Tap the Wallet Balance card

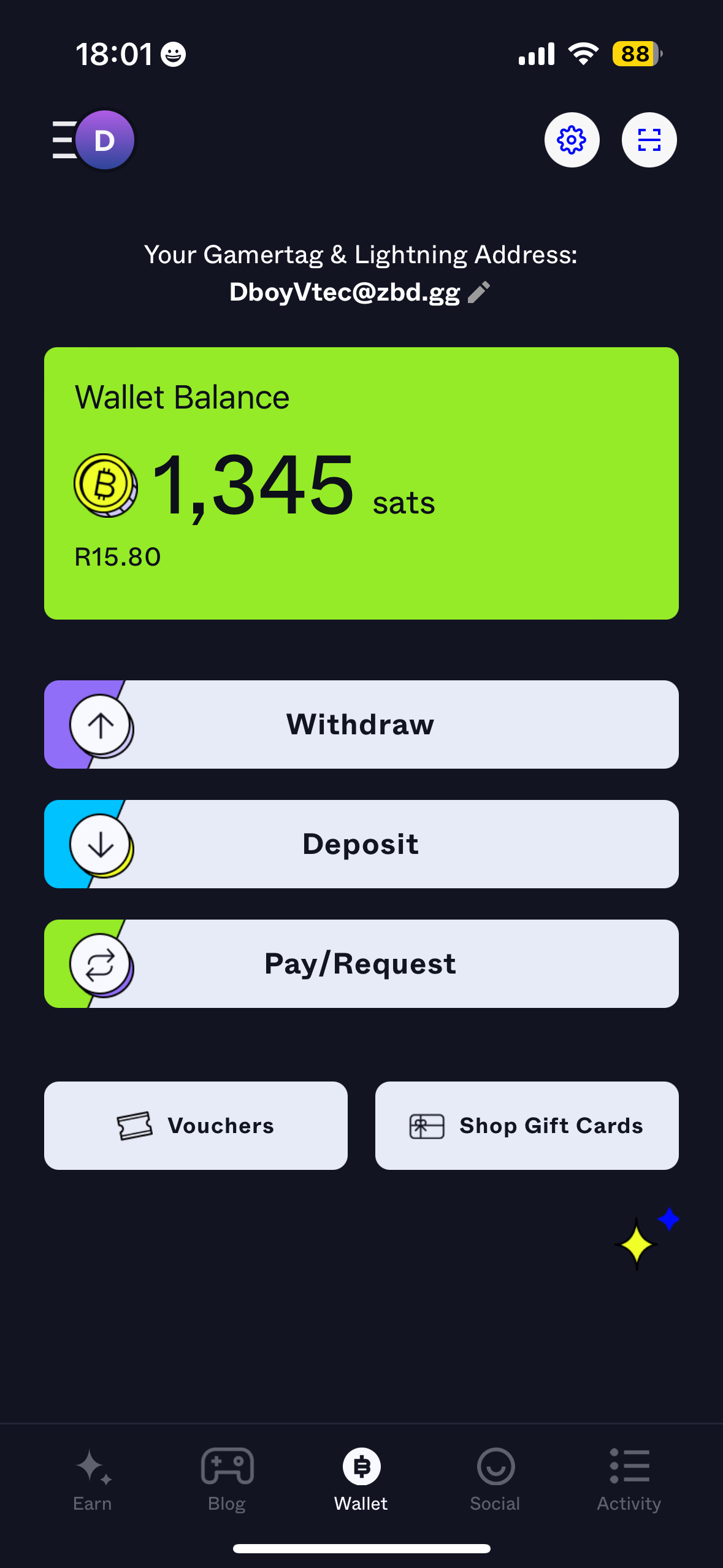pyautogui.click(x=361, y=483)
